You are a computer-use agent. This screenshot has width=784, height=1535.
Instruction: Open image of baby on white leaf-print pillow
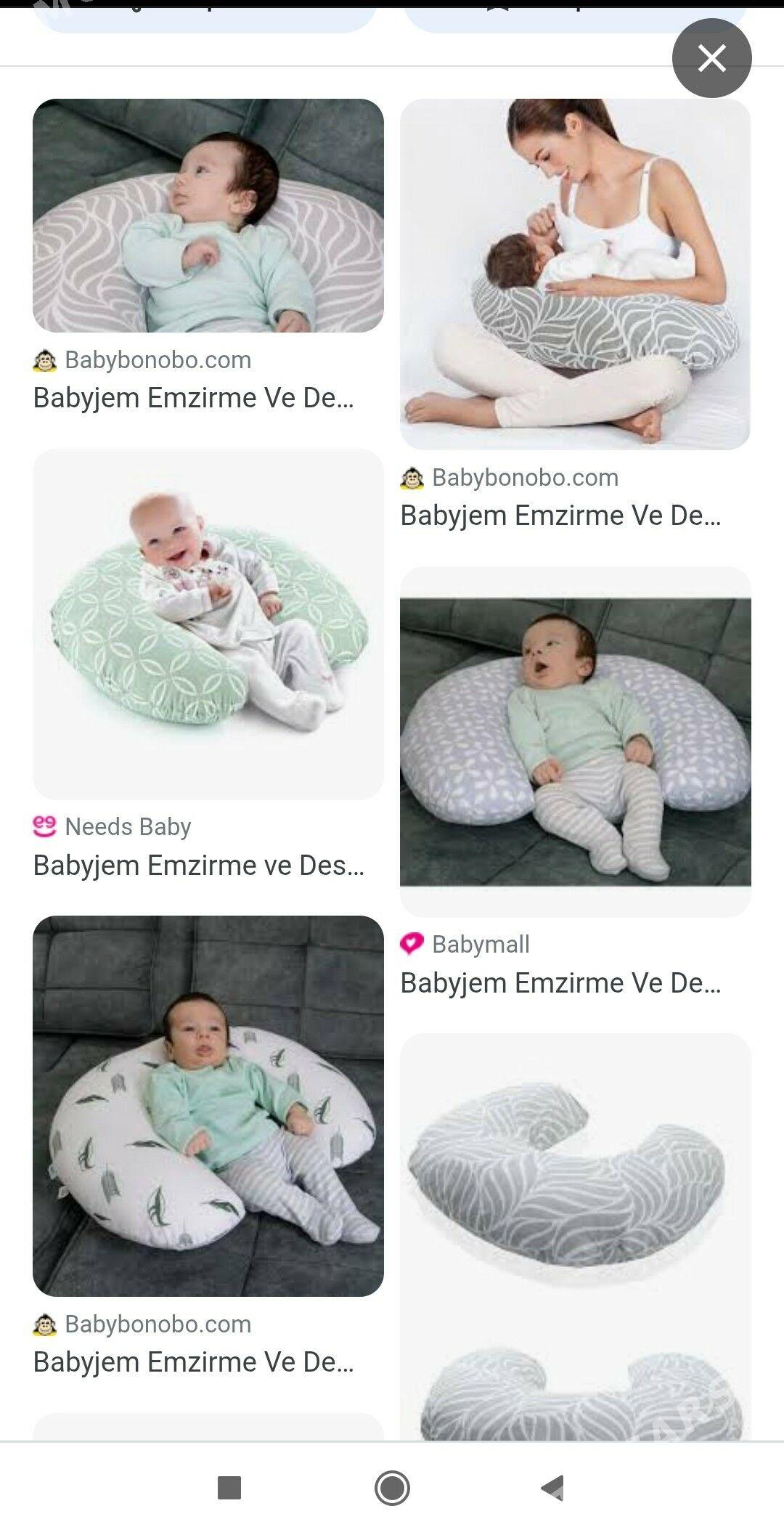[x=208, y=1105]
